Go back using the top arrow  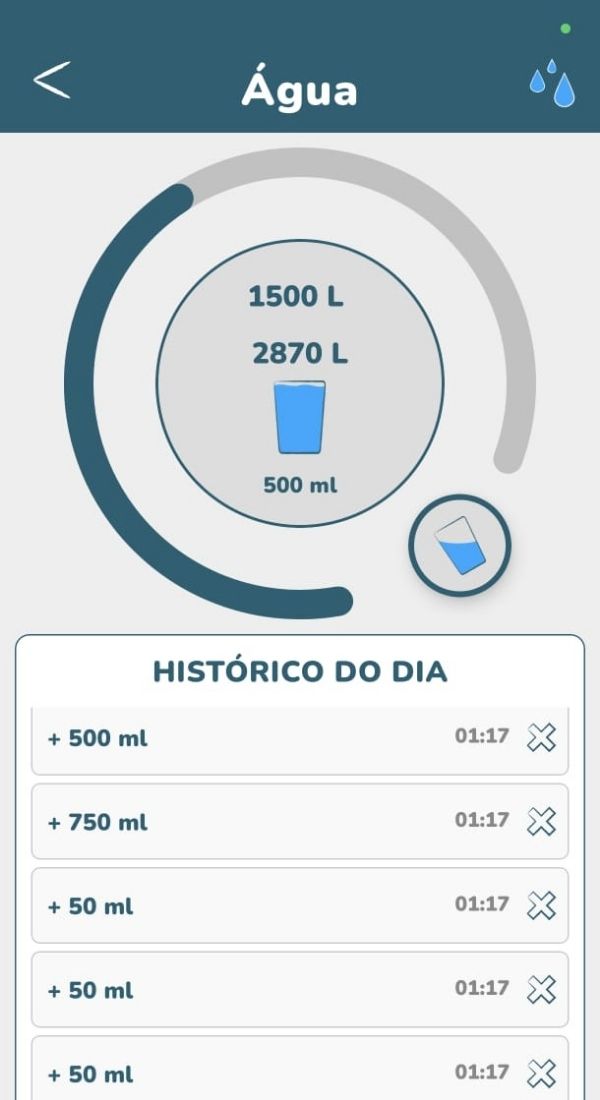pyautogui.click(x=52, y=80)
